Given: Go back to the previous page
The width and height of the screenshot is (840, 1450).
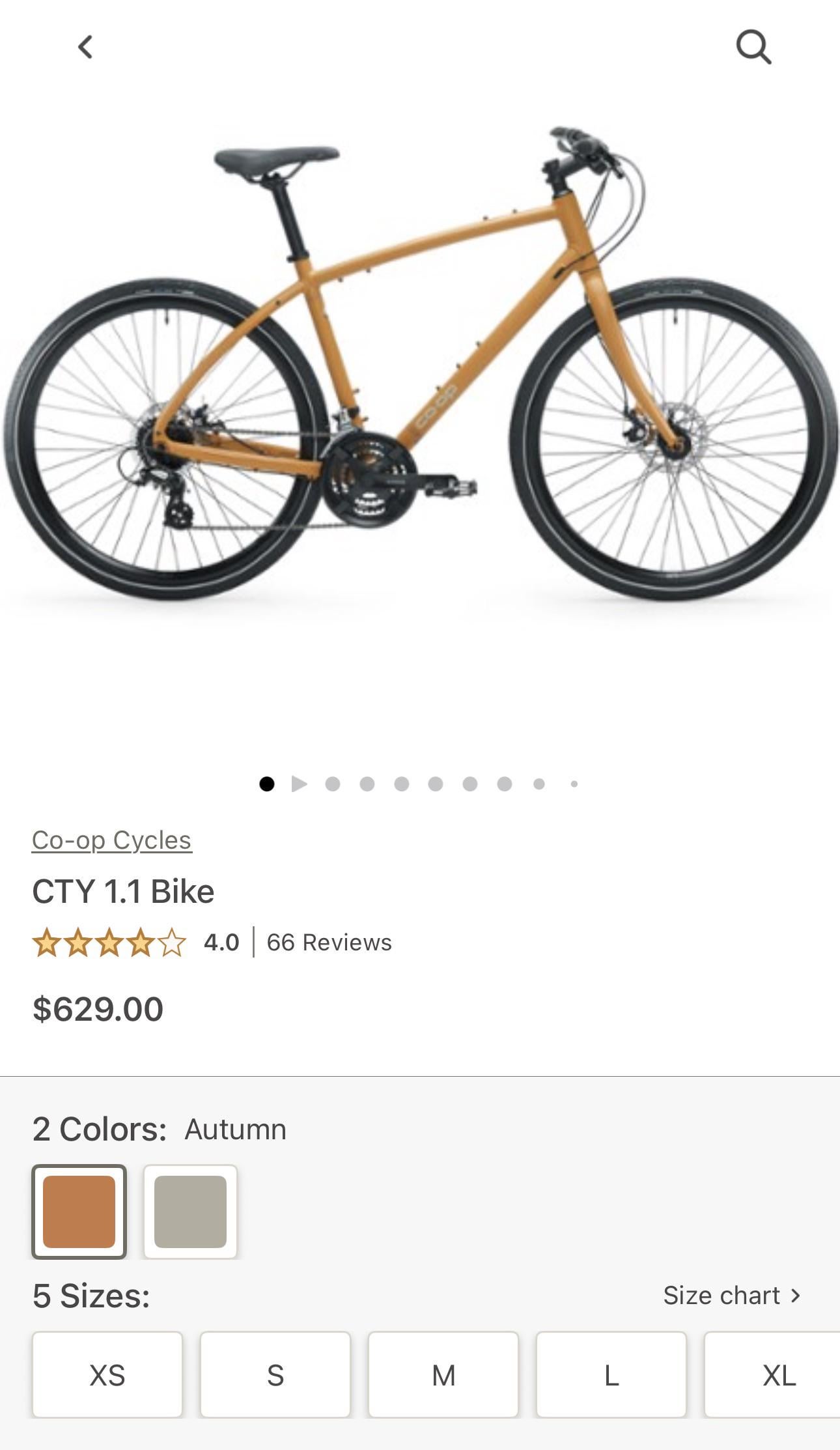Looking at the screenshot, I should 85,47.
